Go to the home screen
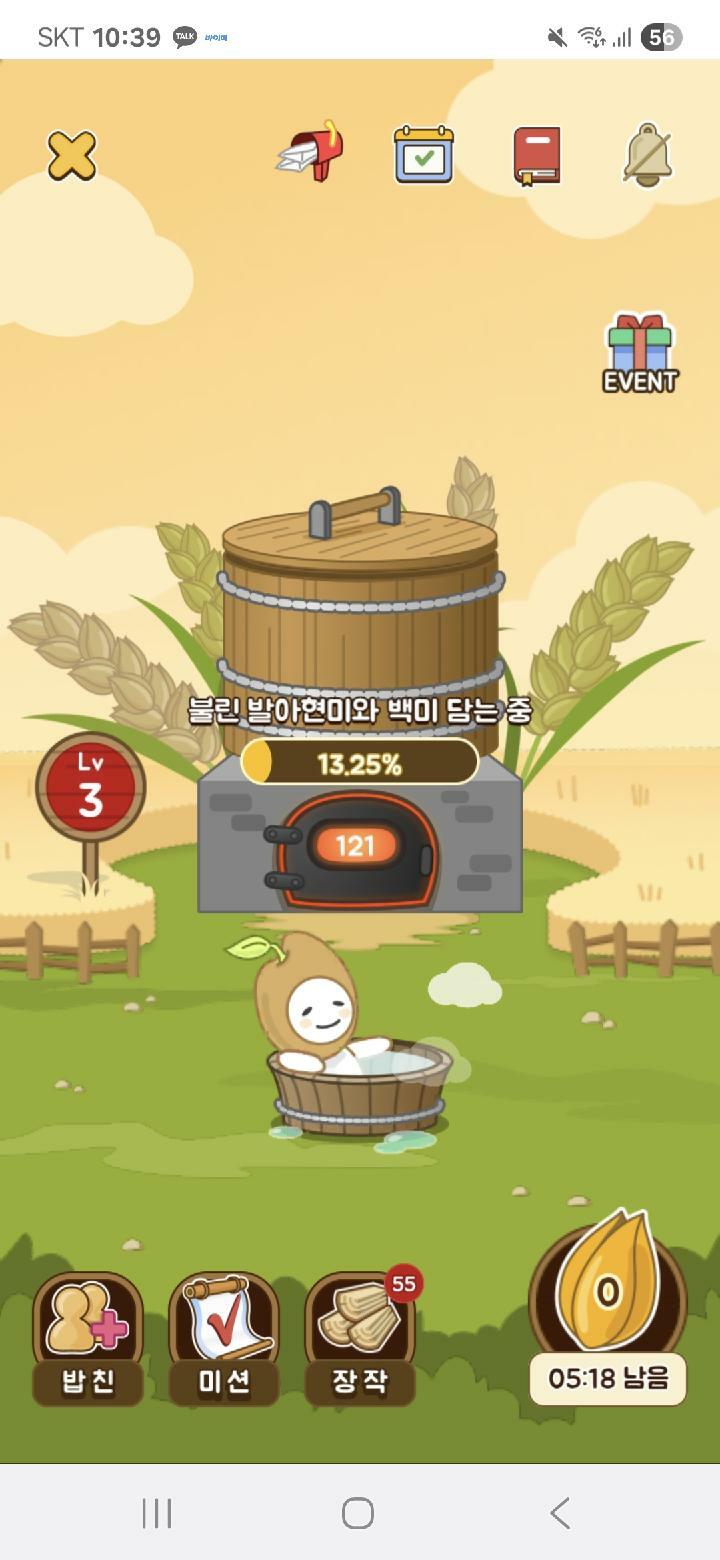Screen dimensions: 720x1560 tap(358, 1513)
